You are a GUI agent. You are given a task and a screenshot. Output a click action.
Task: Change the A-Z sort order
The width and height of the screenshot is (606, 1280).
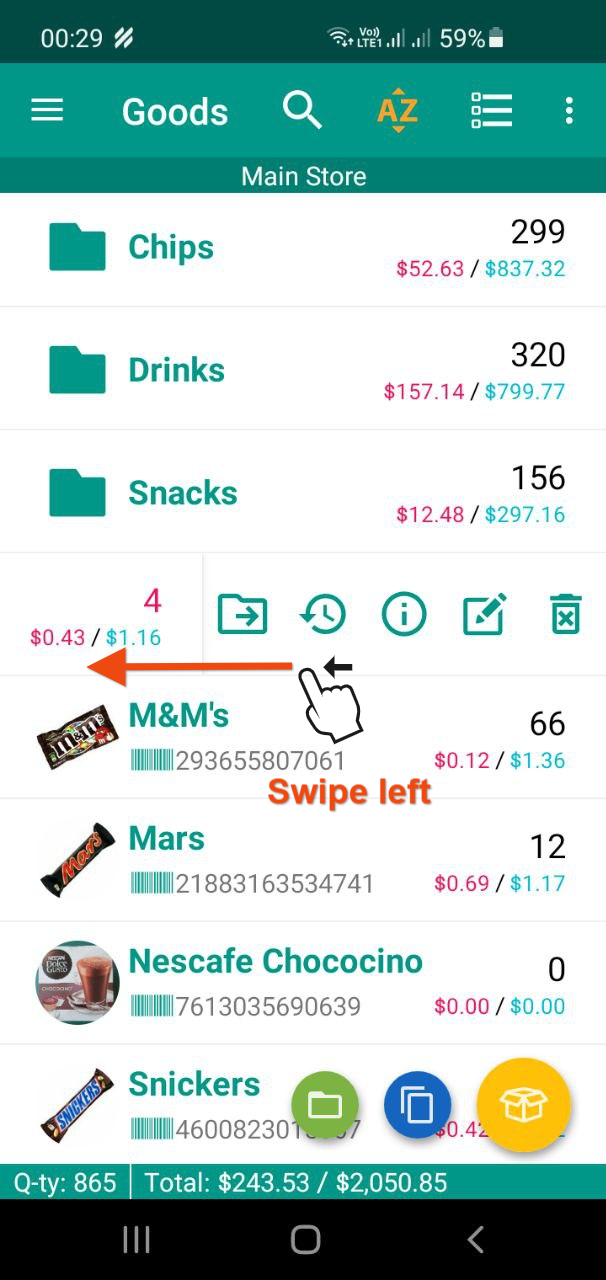coord(397,110)
